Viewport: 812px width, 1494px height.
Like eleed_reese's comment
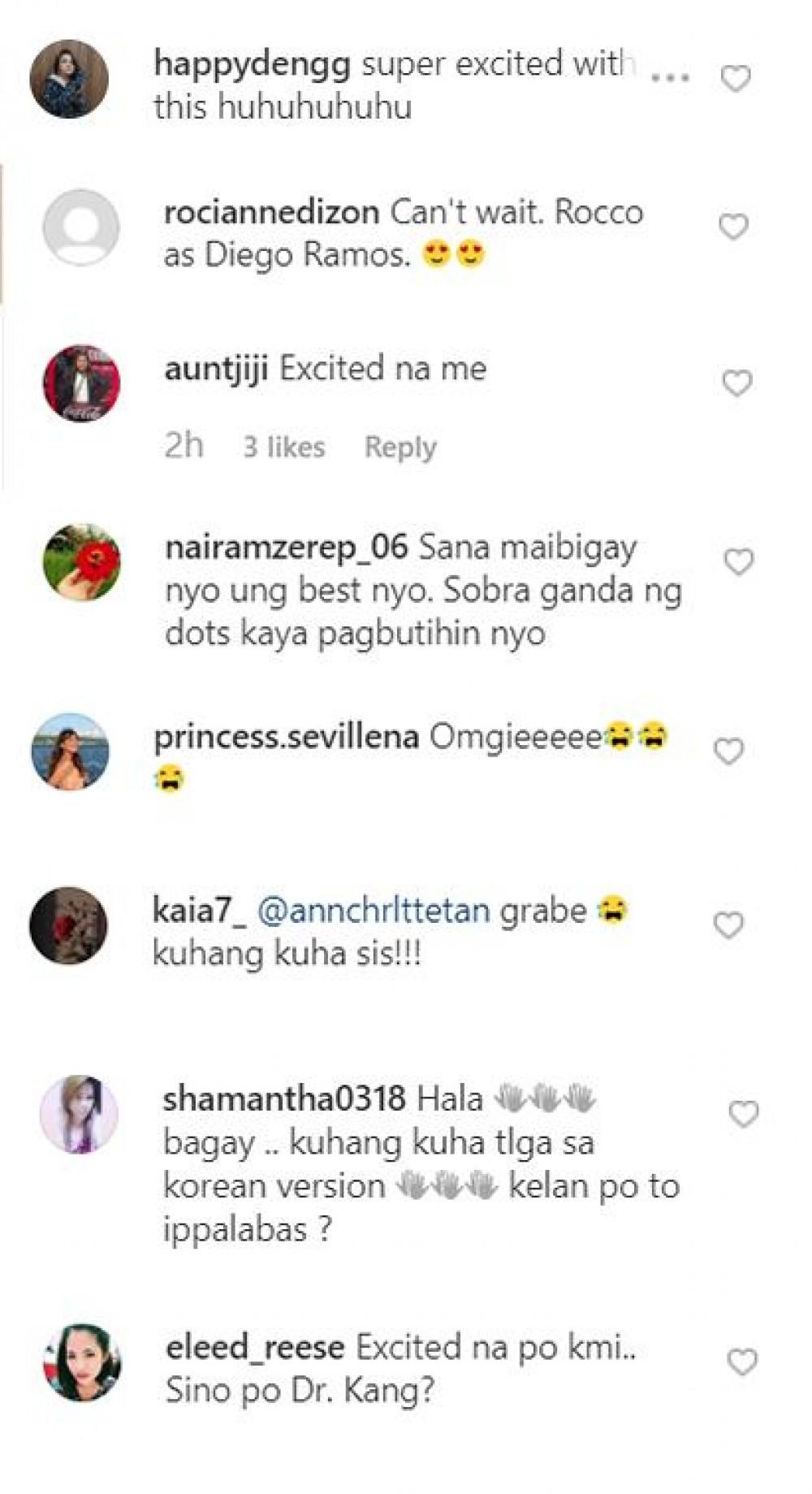742,1362
